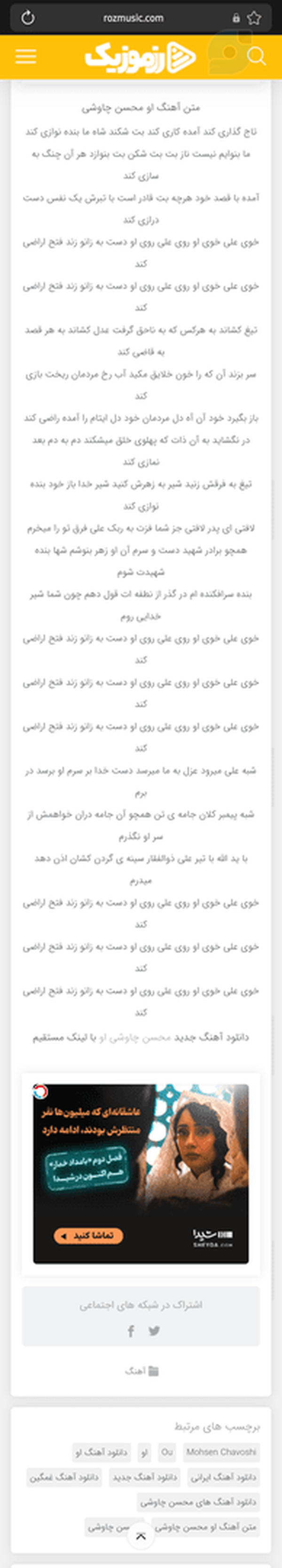Open the متن آهنگ او محسن چاوشی tag

click(205, 1527)
